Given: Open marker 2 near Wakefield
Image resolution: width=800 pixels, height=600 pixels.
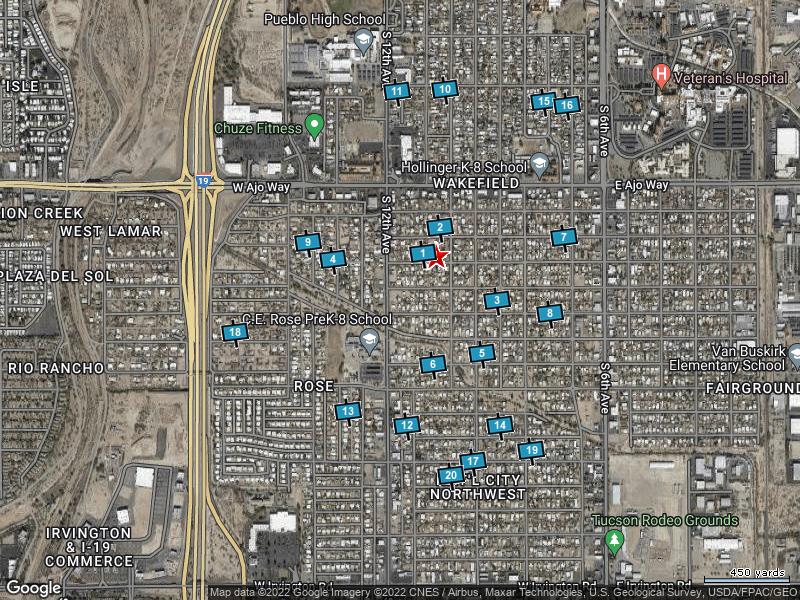Looking at the screenshot, I should [440, 228].
